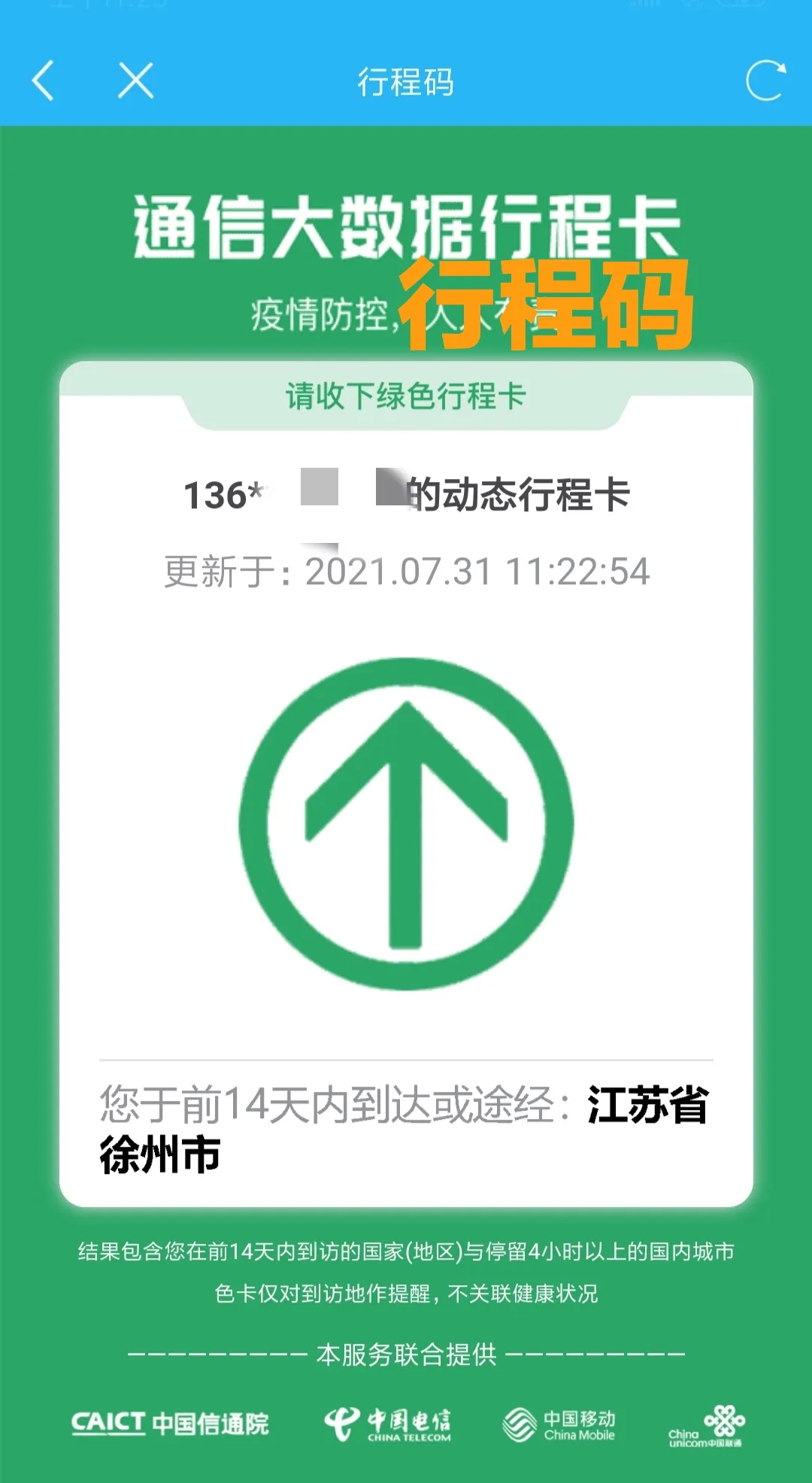Go back using the top-left arrow
This screenshot has height=1483, width=812.
coord(44,81)
